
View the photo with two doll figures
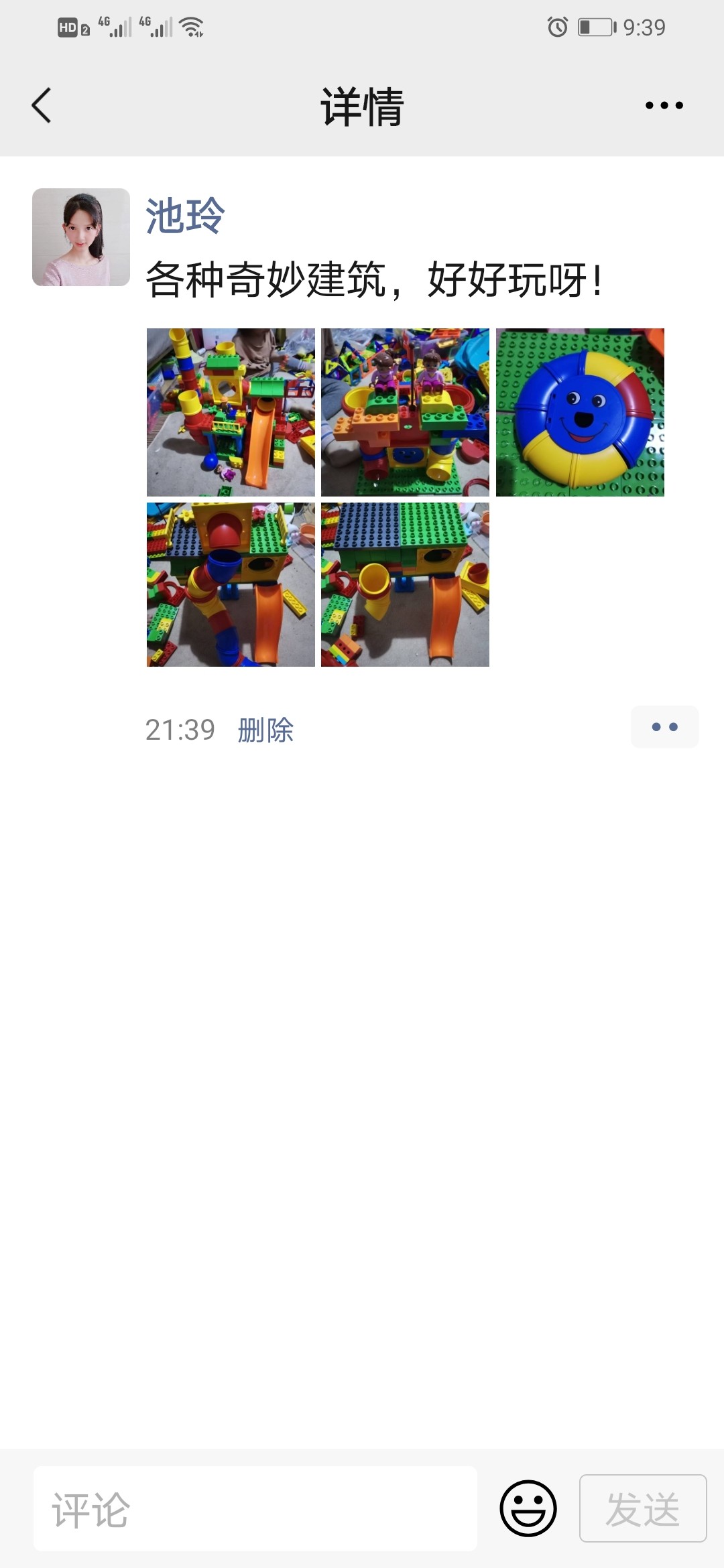[x=405, y=412]
